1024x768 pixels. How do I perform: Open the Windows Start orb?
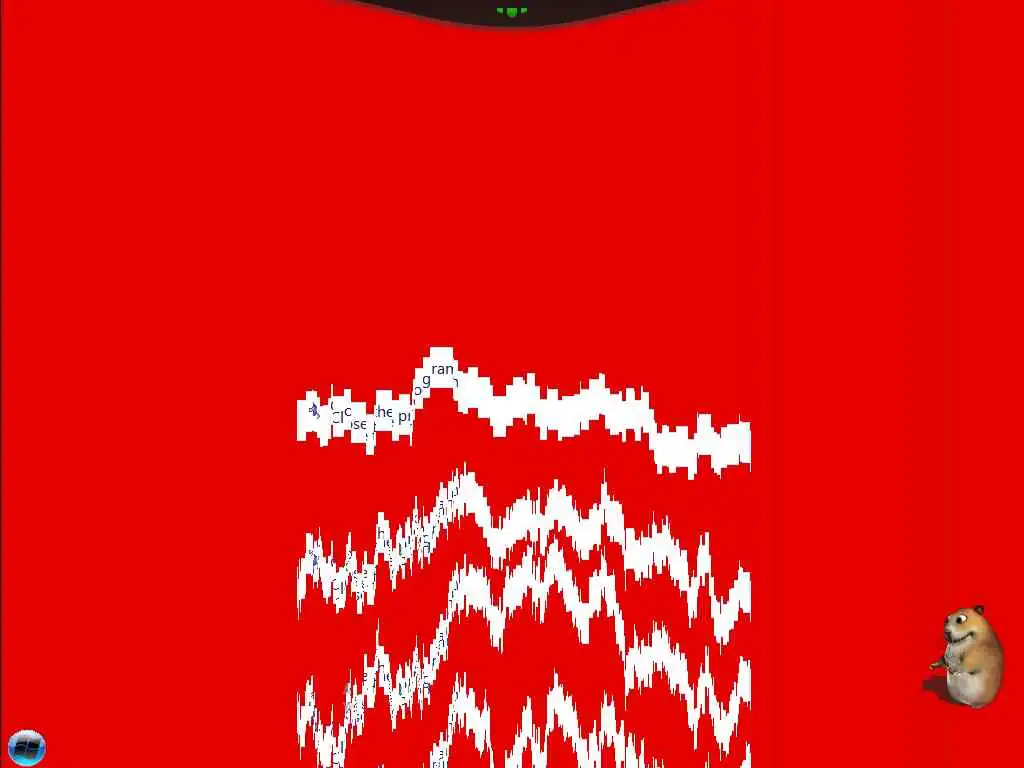[26, 747]
